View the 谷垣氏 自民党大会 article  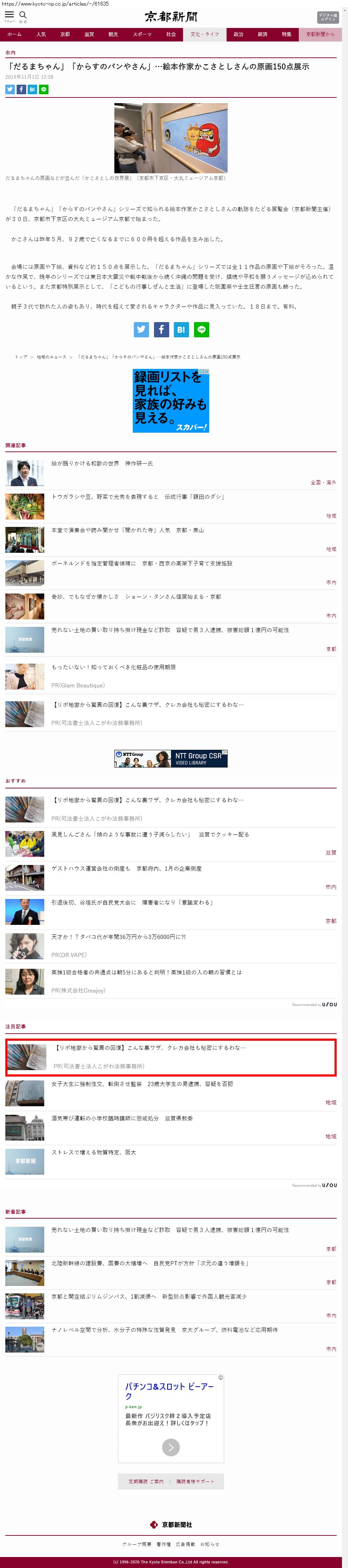click(132, 903)
